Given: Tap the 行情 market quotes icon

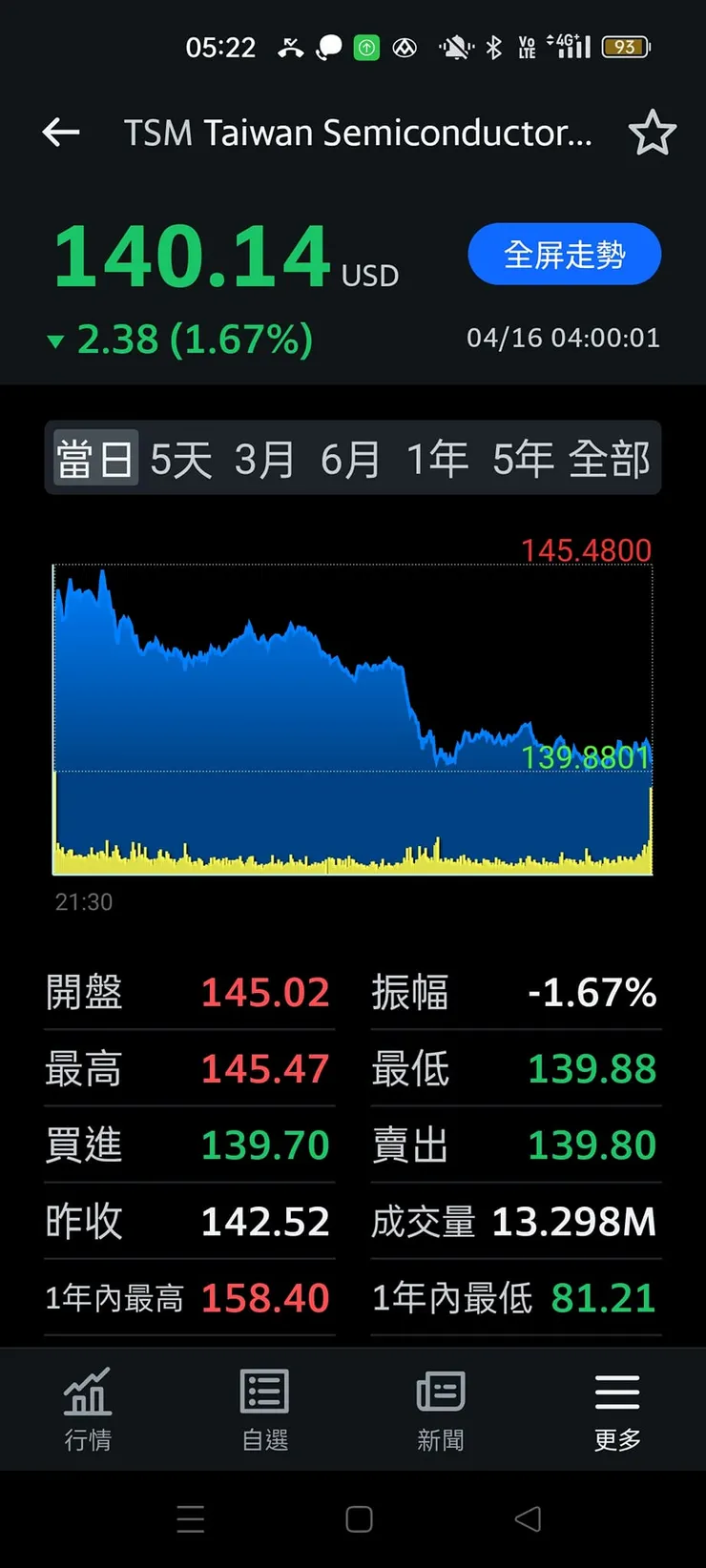Looking at the screenshot, I should point(87,1410).
